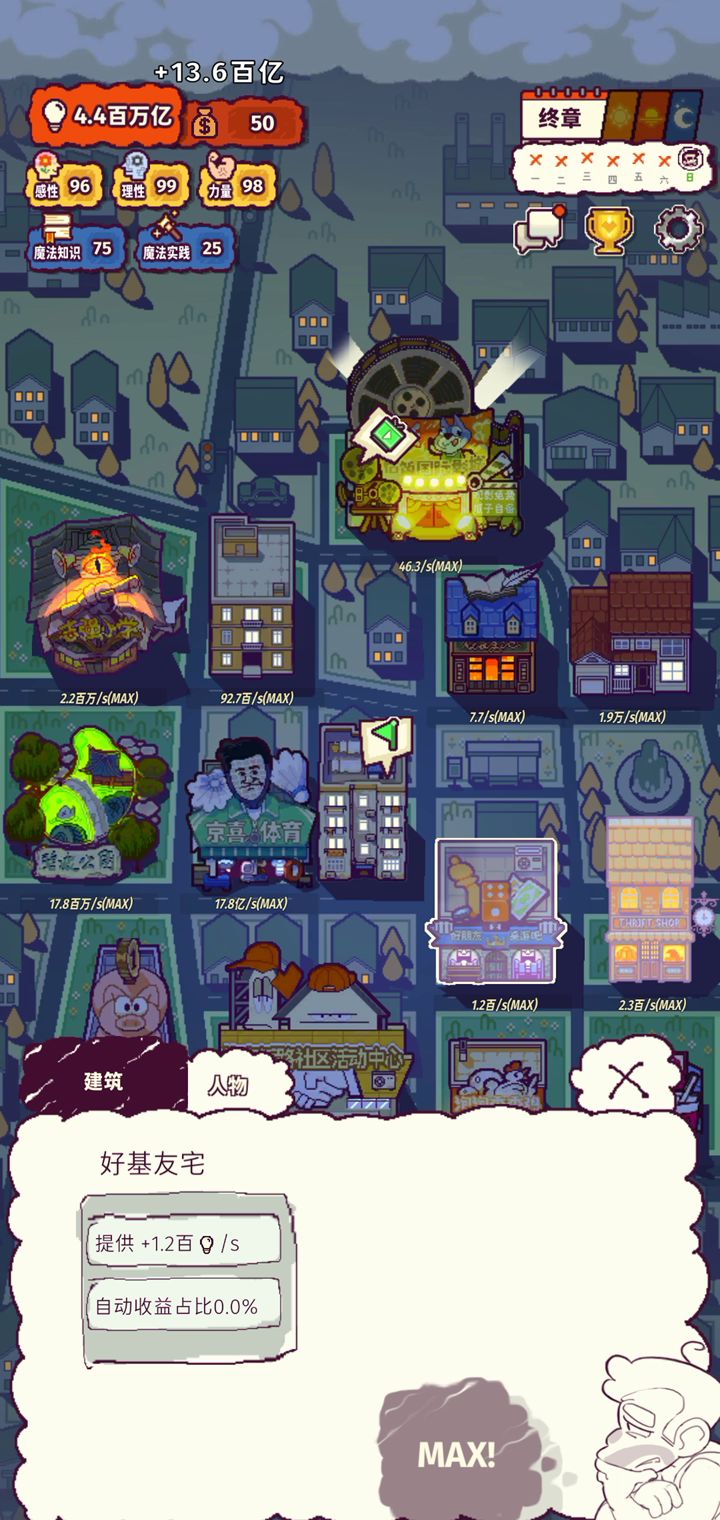Tap the green play bubble on cinema
This screenshot has height=1520, width=720.
(387, 434)
